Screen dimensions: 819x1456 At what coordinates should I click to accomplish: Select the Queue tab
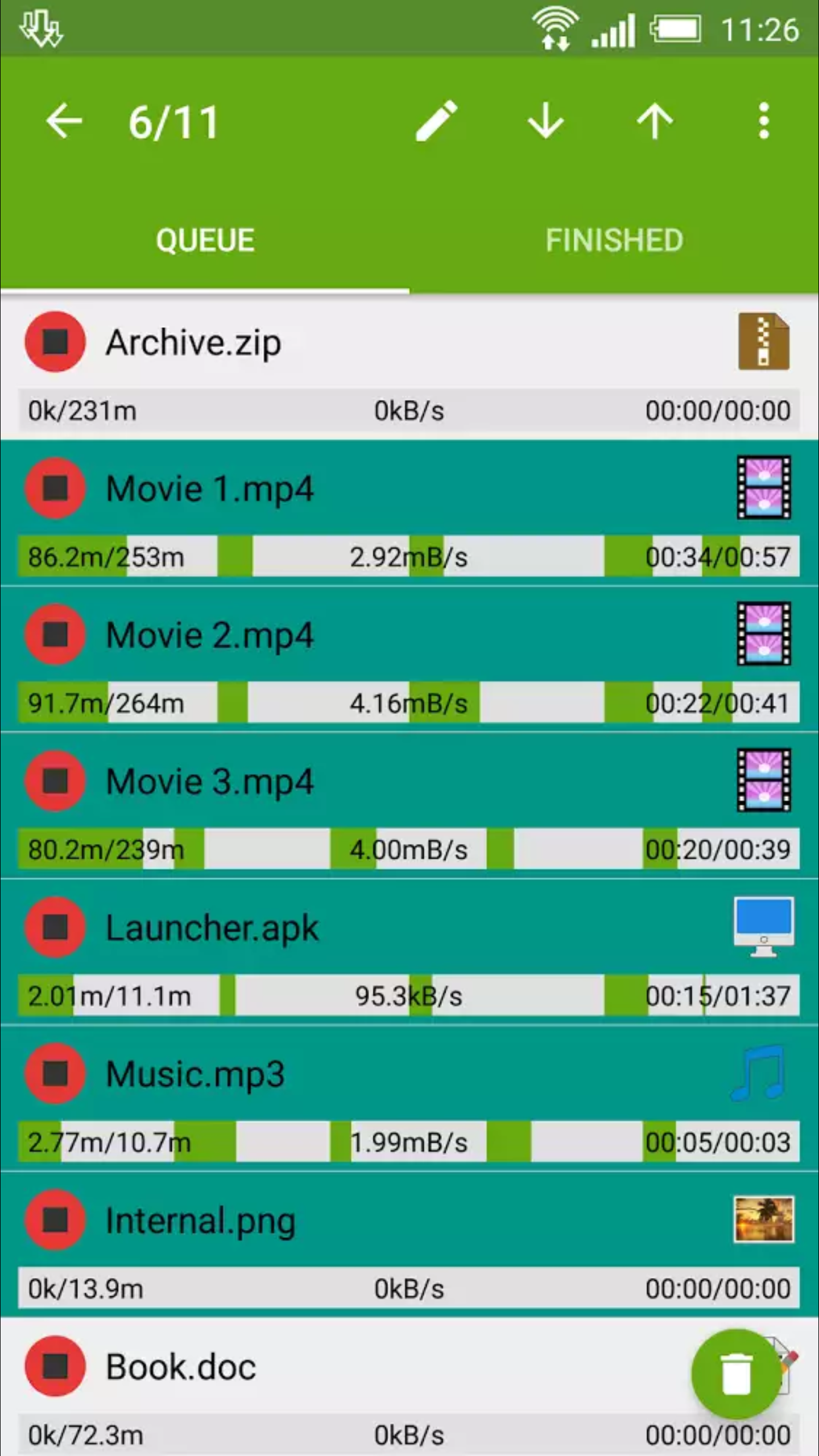click(205, 240)
